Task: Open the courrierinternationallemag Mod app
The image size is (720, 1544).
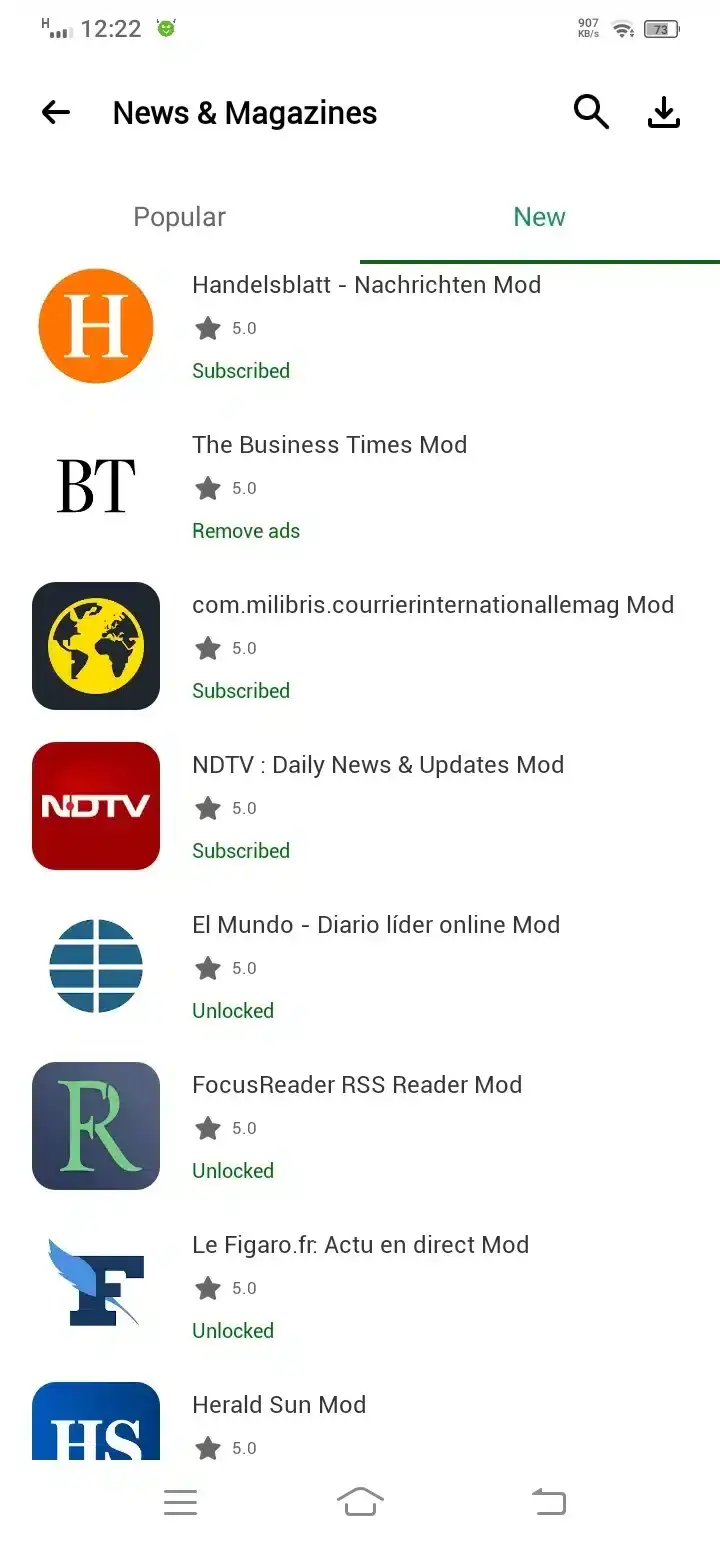Action: pyautogui.click(x=433, y=605)
